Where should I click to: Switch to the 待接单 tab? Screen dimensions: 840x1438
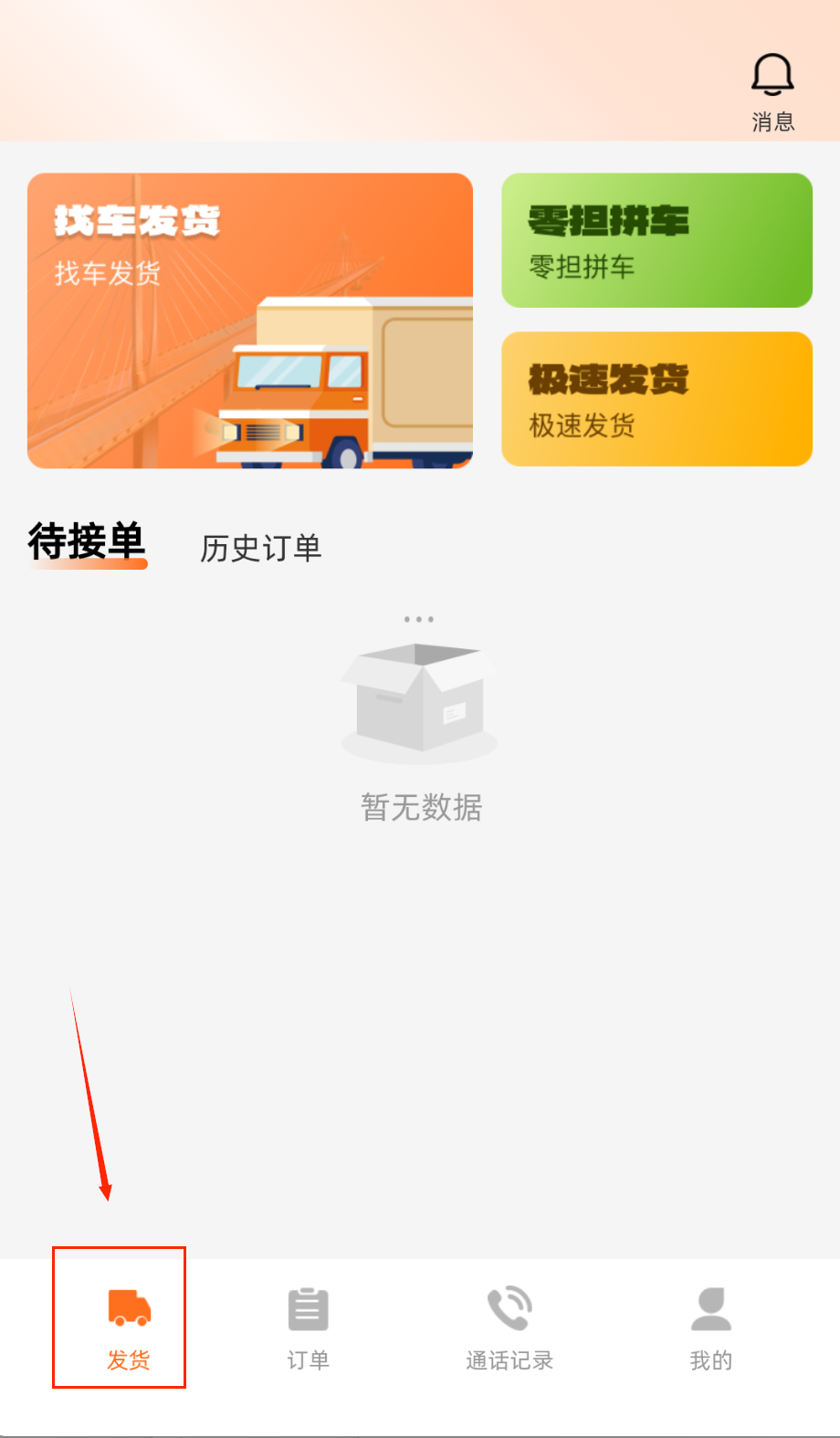point(87,543)
